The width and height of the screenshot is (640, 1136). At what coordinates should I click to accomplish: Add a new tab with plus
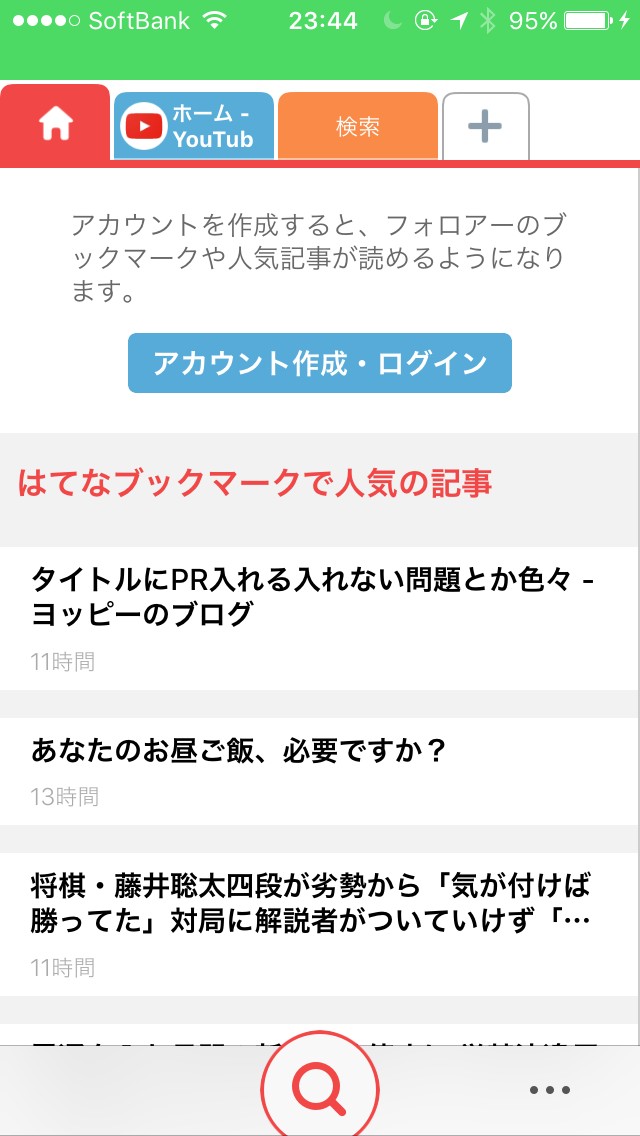click(x=485, y=126)
